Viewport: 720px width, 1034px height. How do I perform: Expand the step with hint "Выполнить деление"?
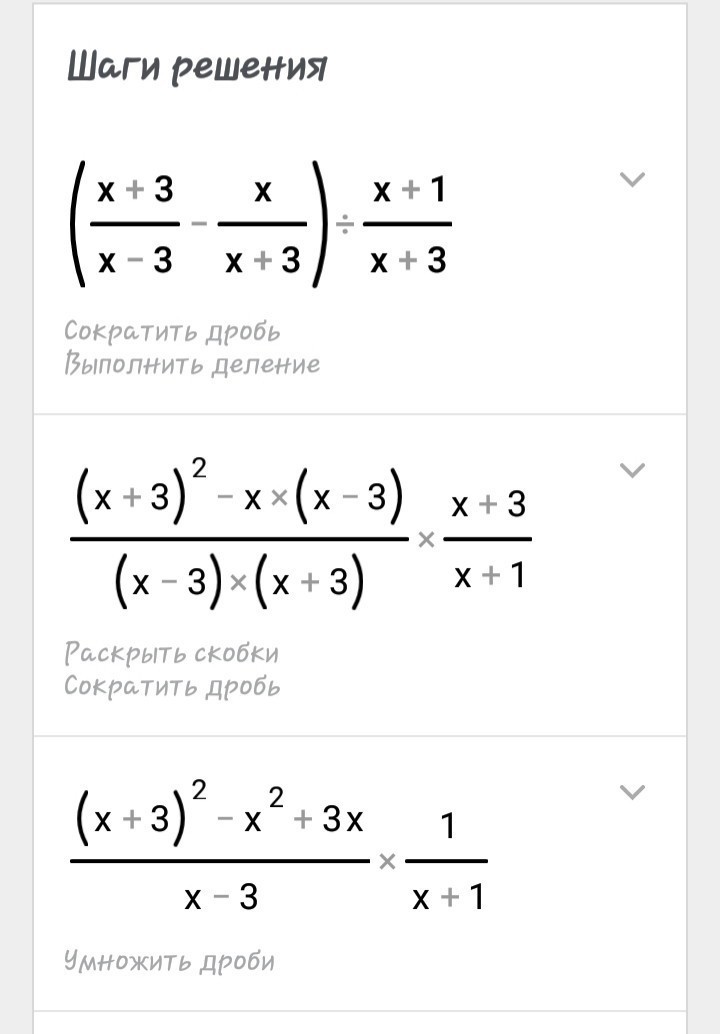click(x=632, y=180)
